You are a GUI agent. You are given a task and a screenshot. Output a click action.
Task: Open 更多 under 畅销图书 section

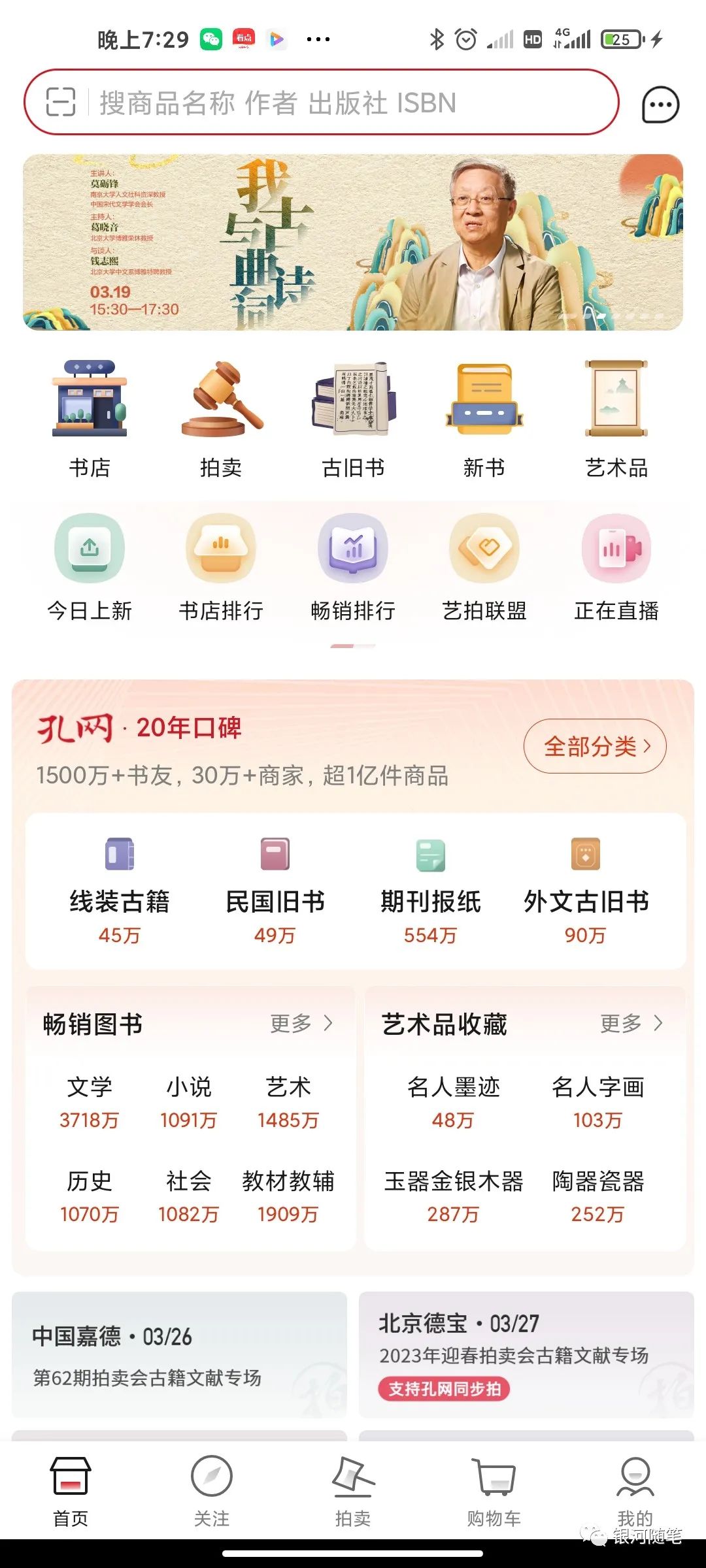pos(301,1022)
